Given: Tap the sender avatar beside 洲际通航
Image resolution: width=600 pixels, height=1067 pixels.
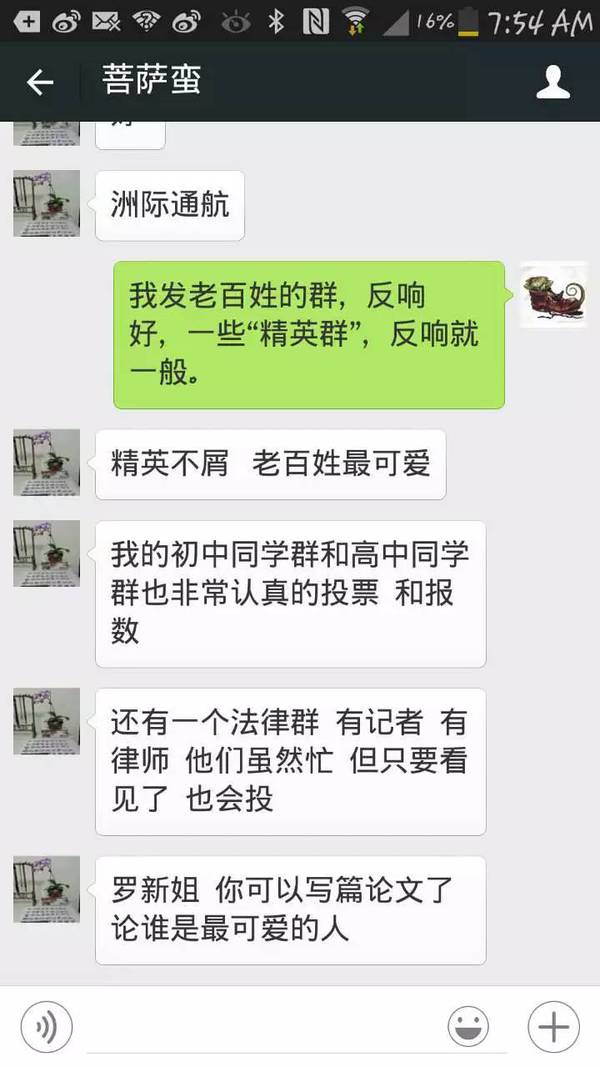Looking at the screenshot, I should point(46,203).
